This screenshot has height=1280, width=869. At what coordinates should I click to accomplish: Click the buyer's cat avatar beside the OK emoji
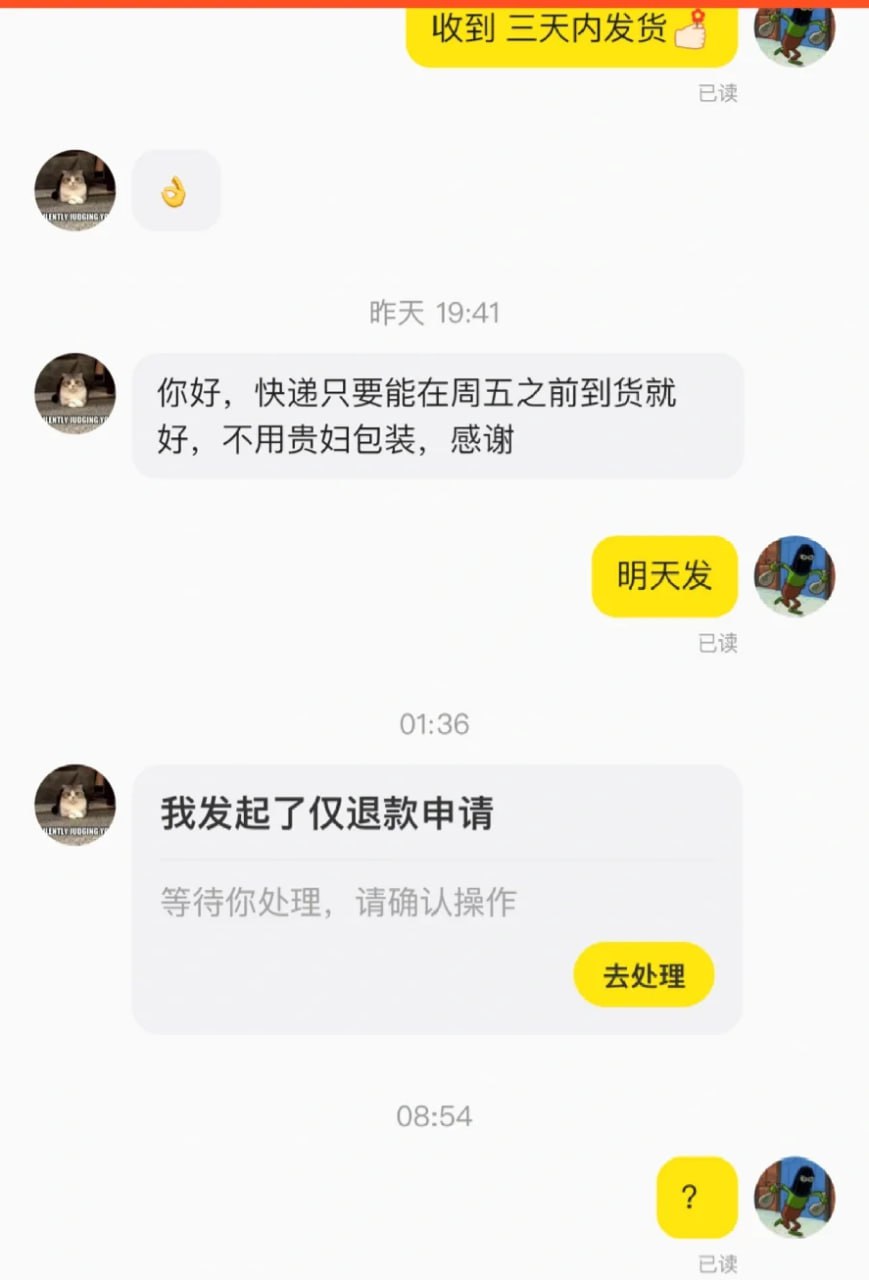pyautogui.click(x=73, y=190)
